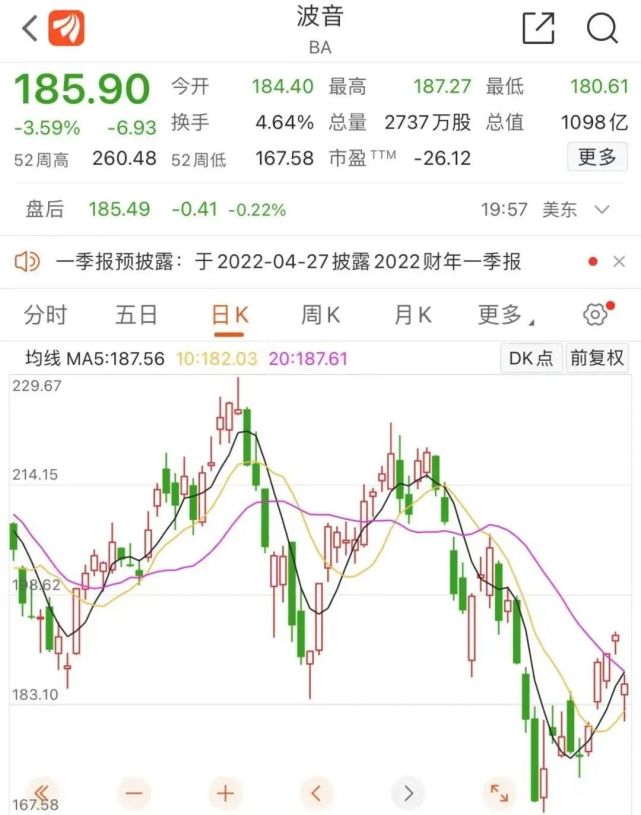The width and height of the screenshot is (641, 815).
Task: Zoom in the chart with plus button
Action: coord(225,793)
